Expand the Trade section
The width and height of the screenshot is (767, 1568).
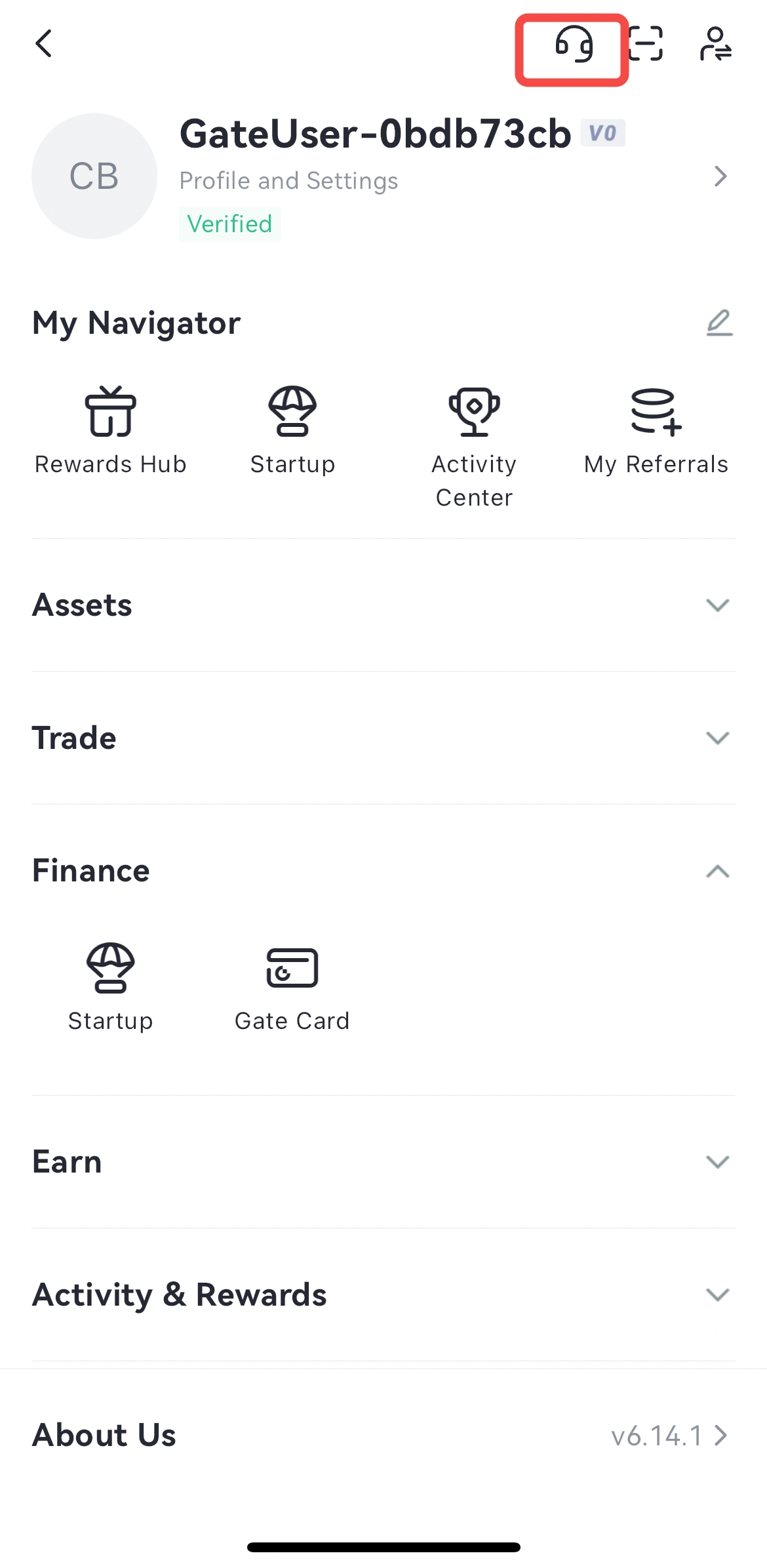click(x=717, y=738)
